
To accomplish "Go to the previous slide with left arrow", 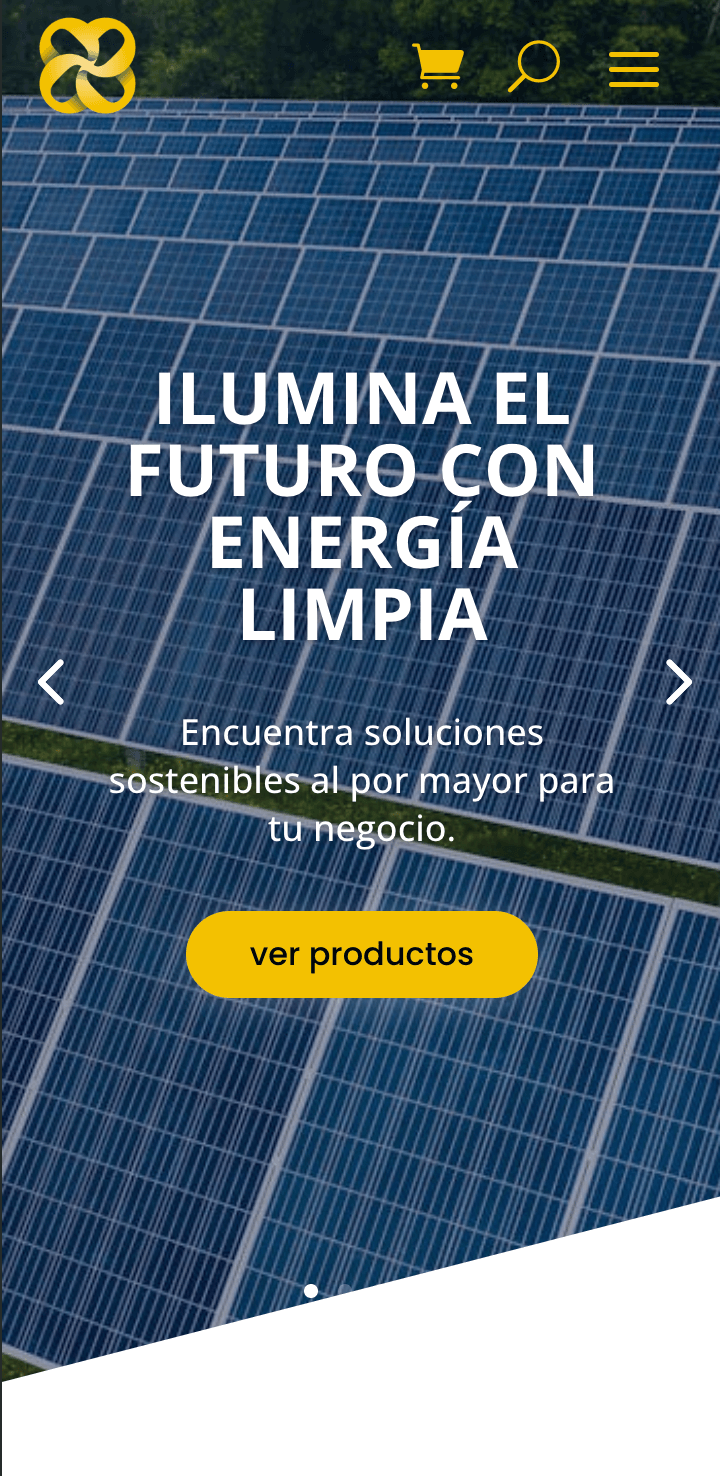I will pos(49,680).
